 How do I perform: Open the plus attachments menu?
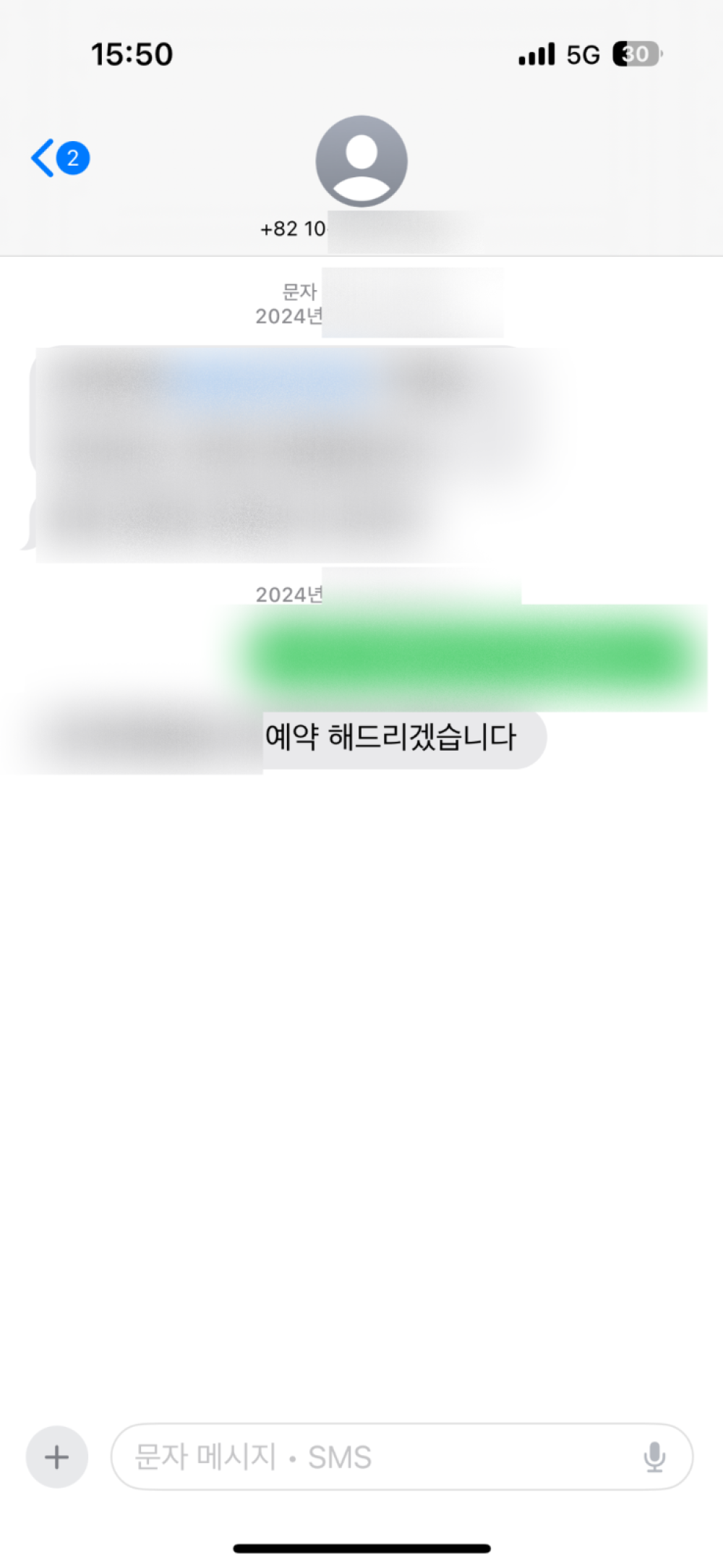pos(56,1457)
